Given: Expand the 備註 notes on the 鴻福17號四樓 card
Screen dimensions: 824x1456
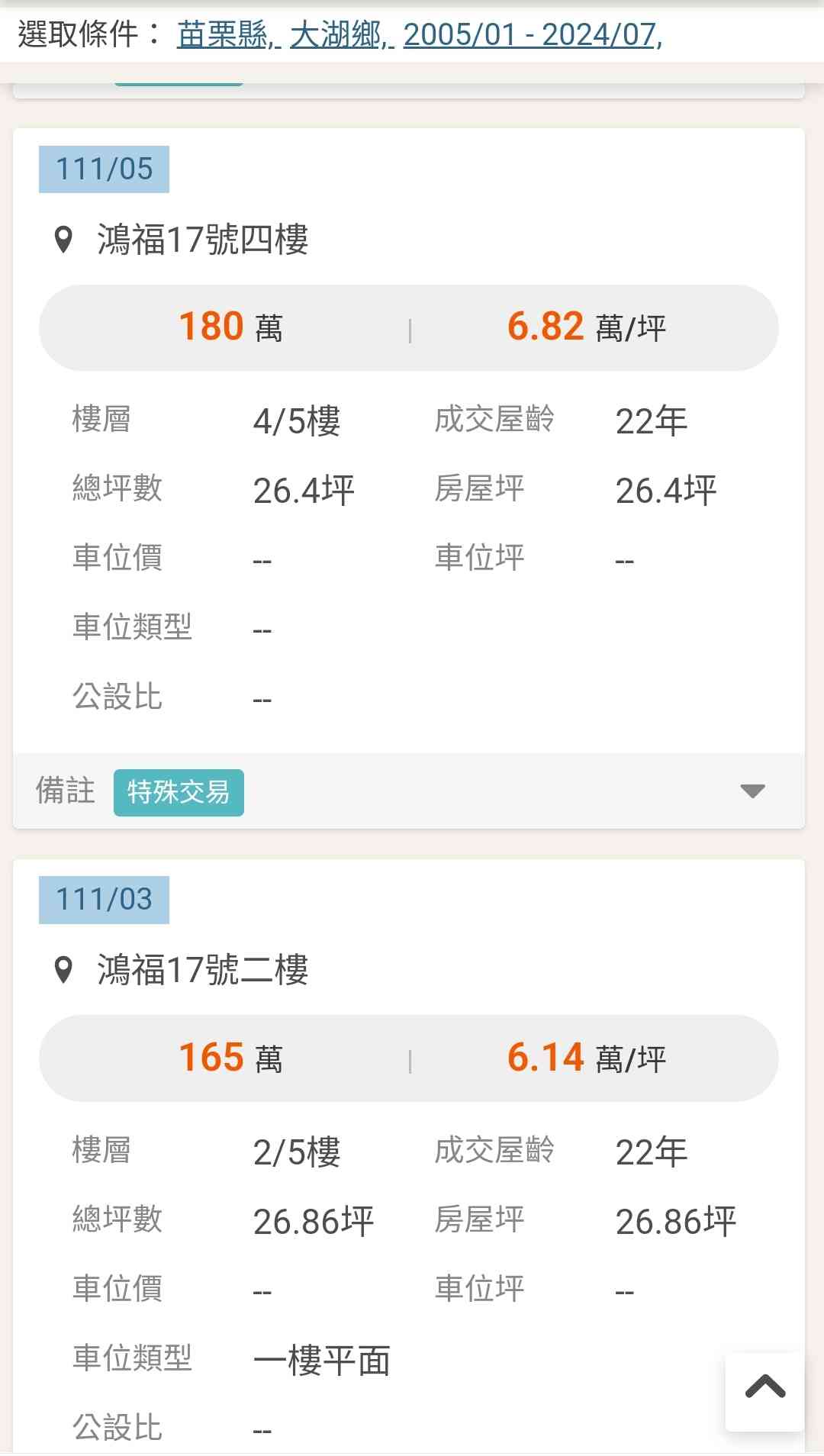Looking at the screenshot, I should point(752,791).
